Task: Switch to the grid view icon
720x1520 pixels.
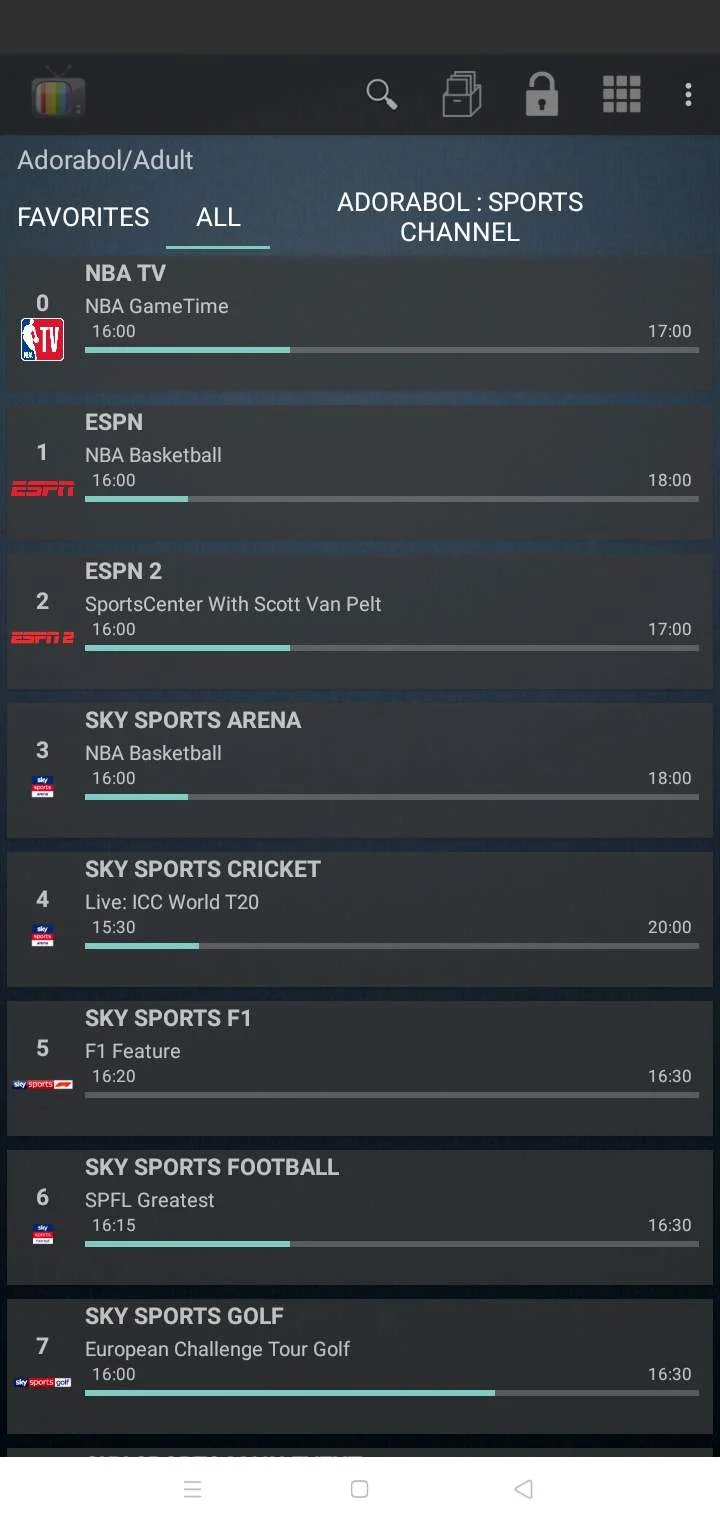Action: point(621,95)
